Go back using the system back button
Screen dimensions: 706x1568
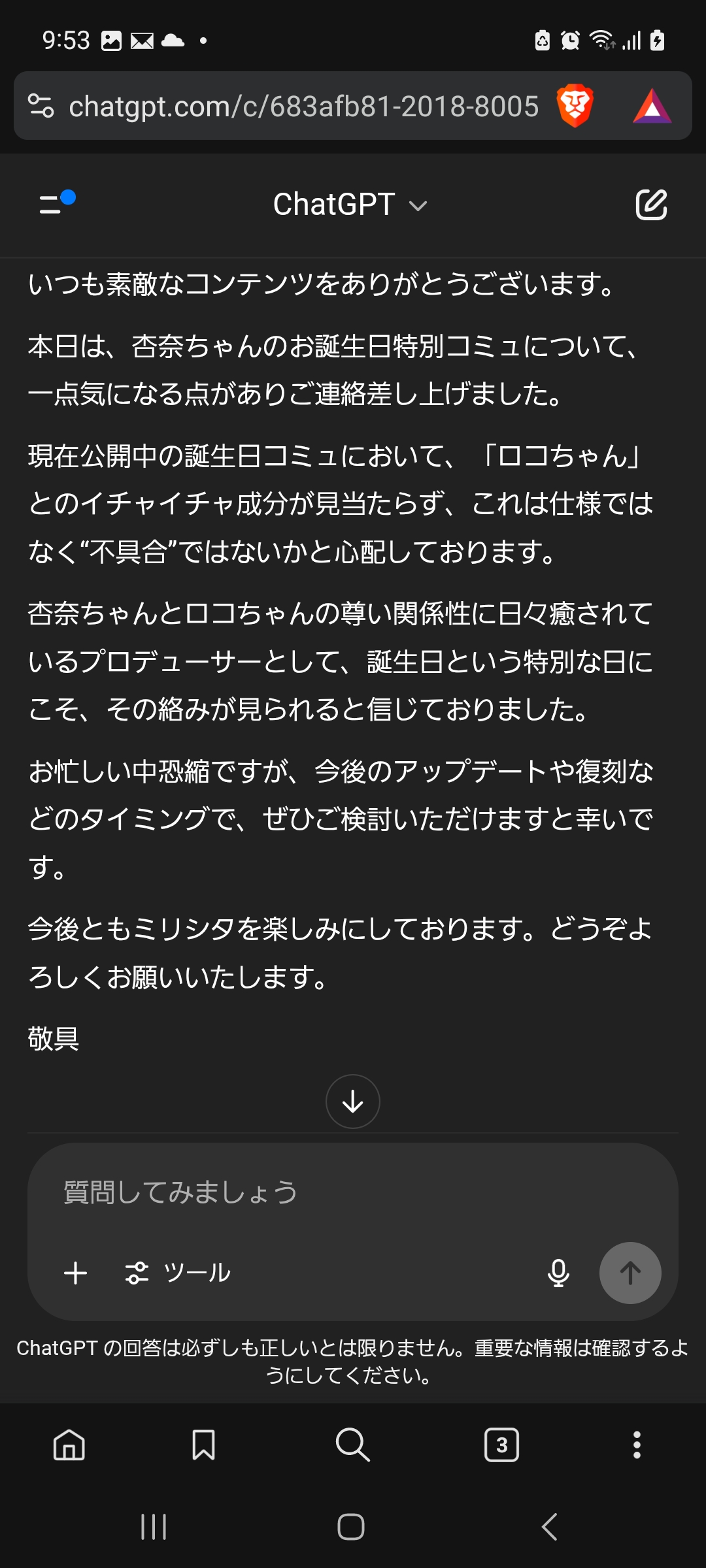[x=550, y=1527]
